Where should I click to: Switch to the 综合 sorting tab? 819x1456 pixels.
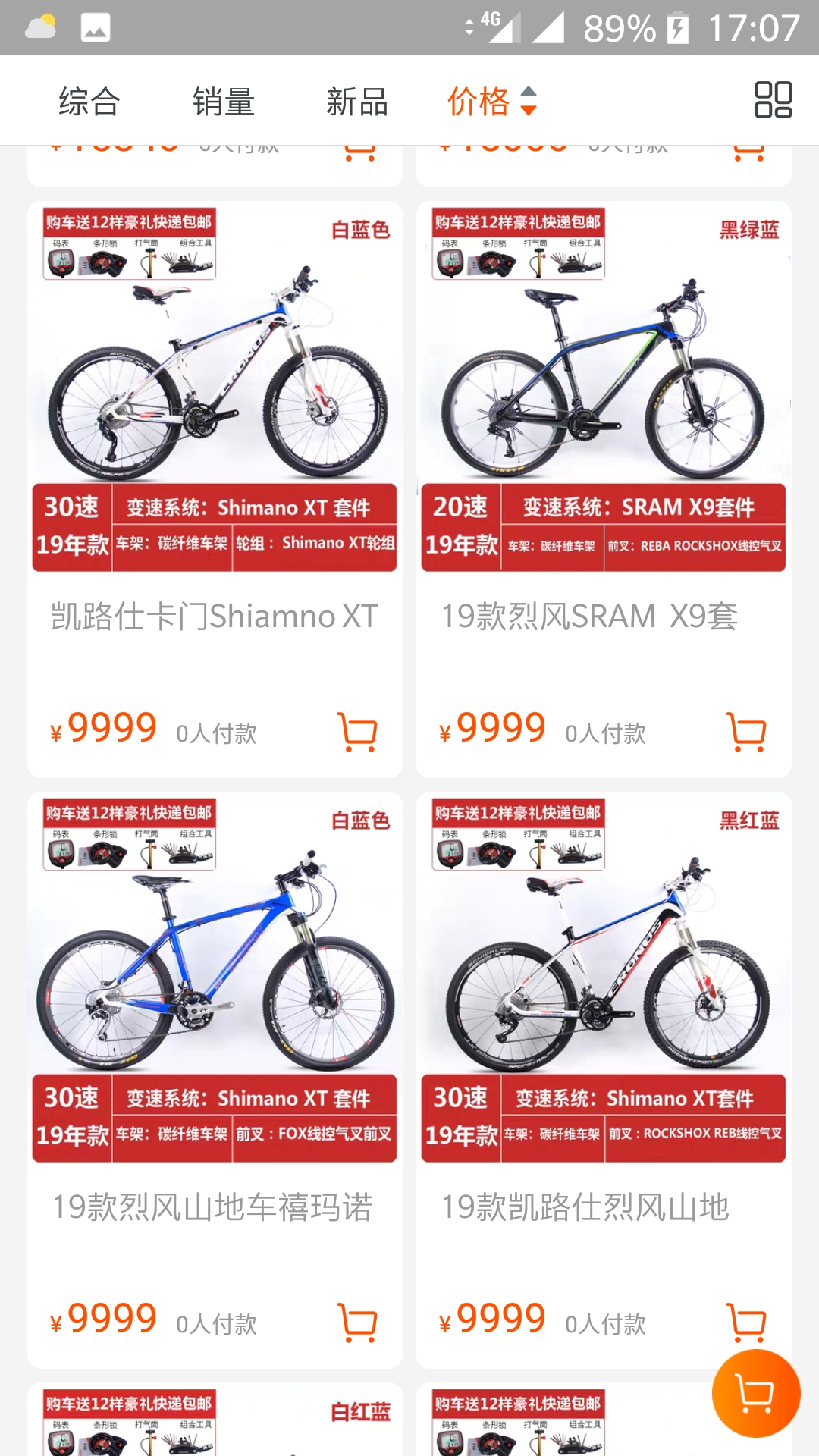[89, 101]
